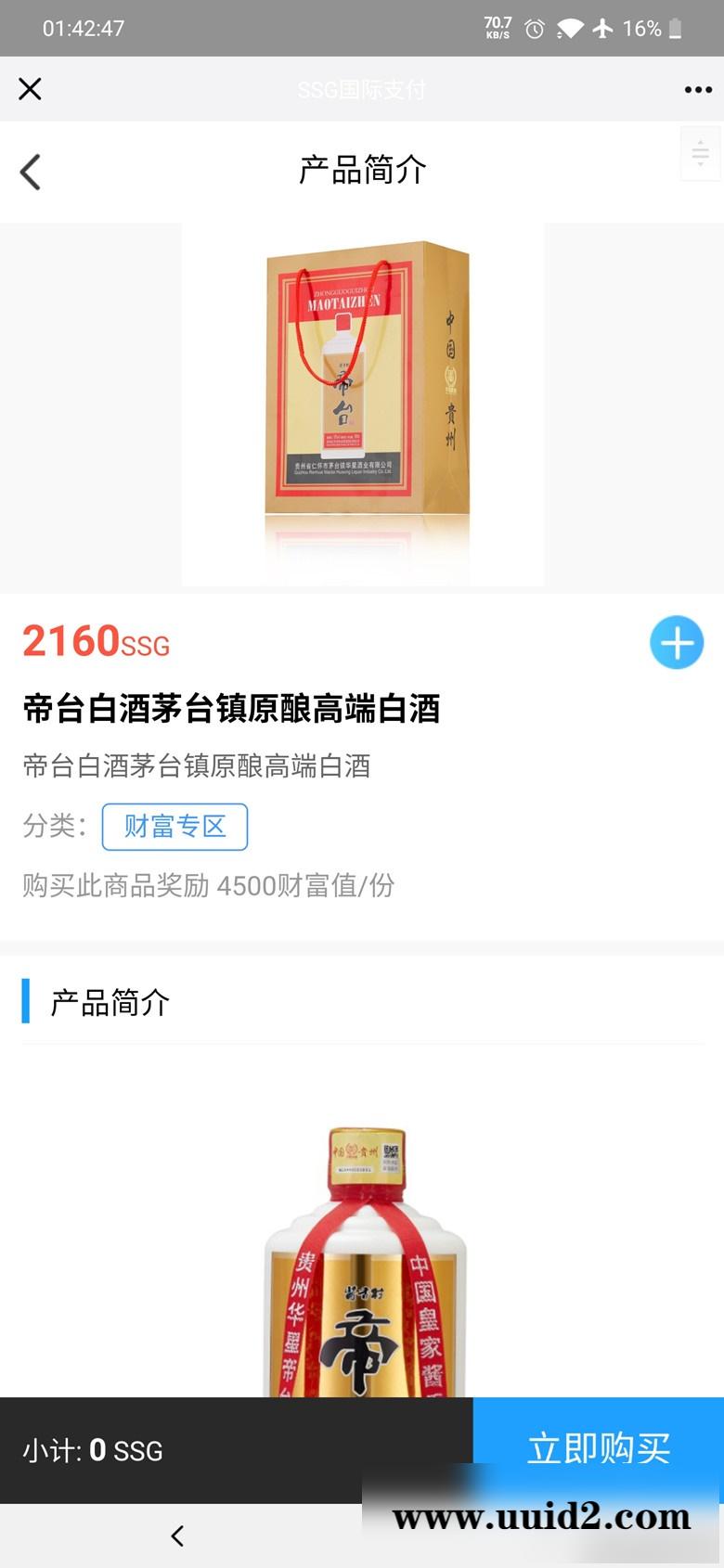Tap the SSG国际支付 title bar
The height and width of the screenshot is (1568, 724).
point(362,89)
